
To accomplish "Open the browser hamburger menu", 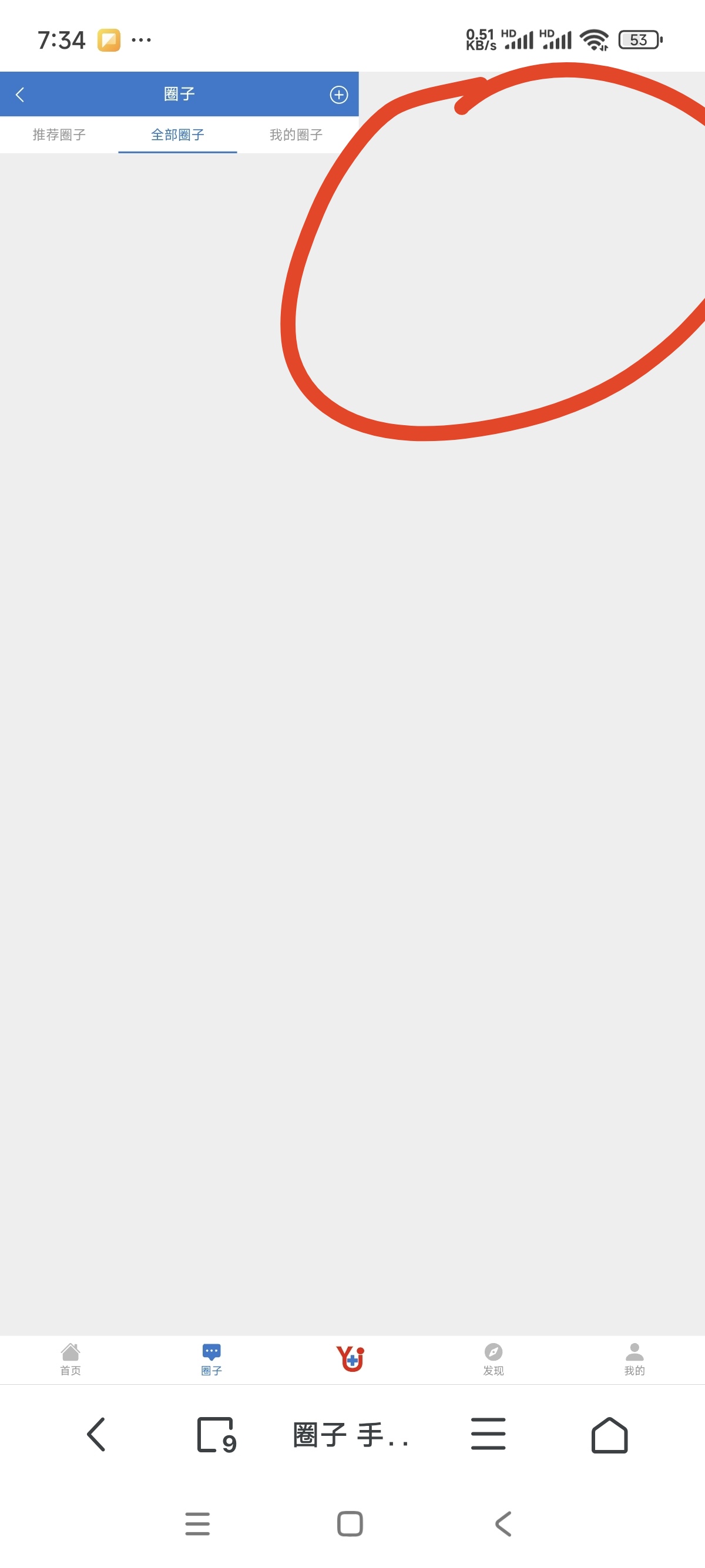I will click(488, 1434).
